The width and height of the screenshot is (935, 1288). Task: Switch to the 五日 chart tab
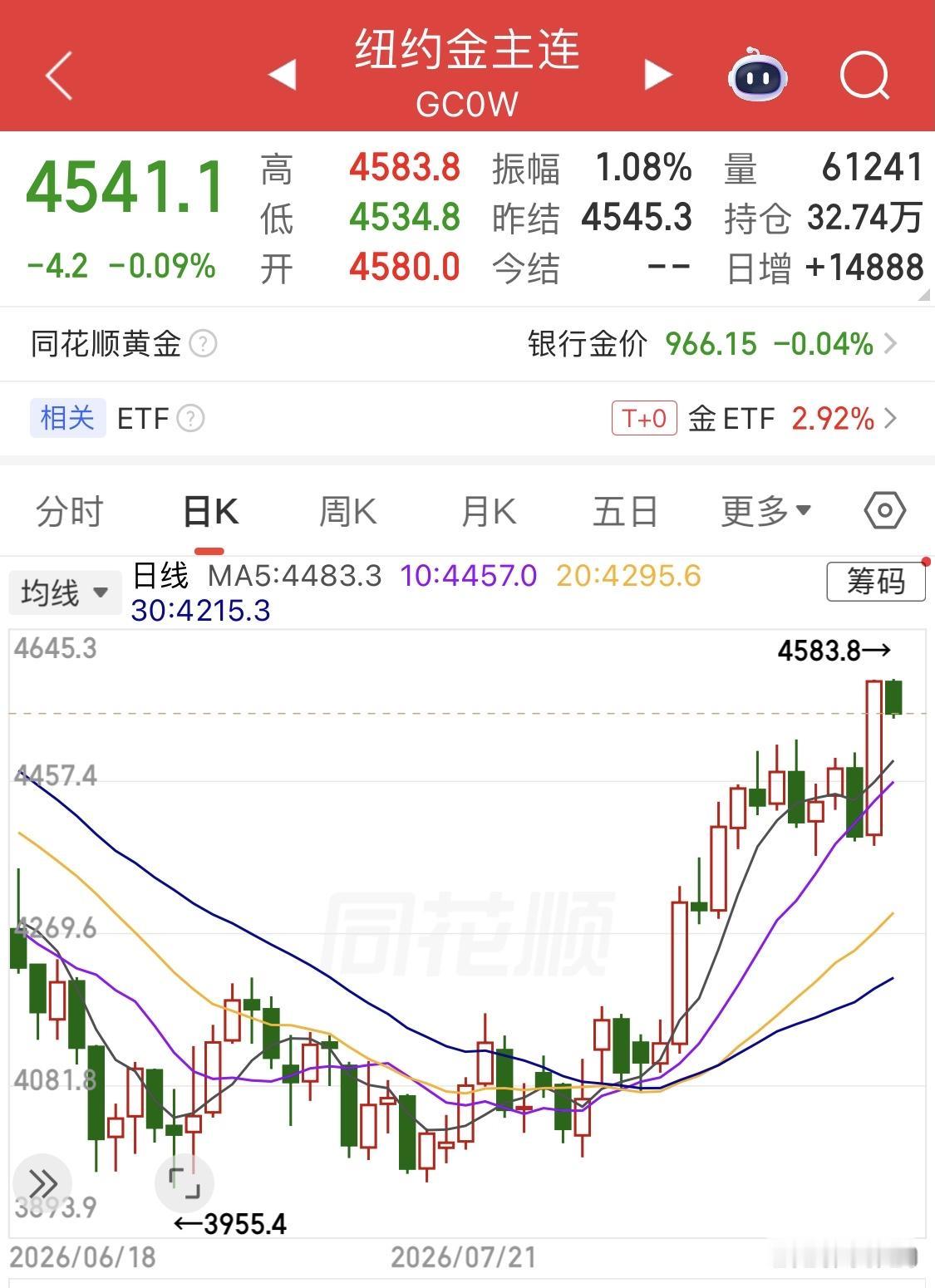click(x=625, y=511)
